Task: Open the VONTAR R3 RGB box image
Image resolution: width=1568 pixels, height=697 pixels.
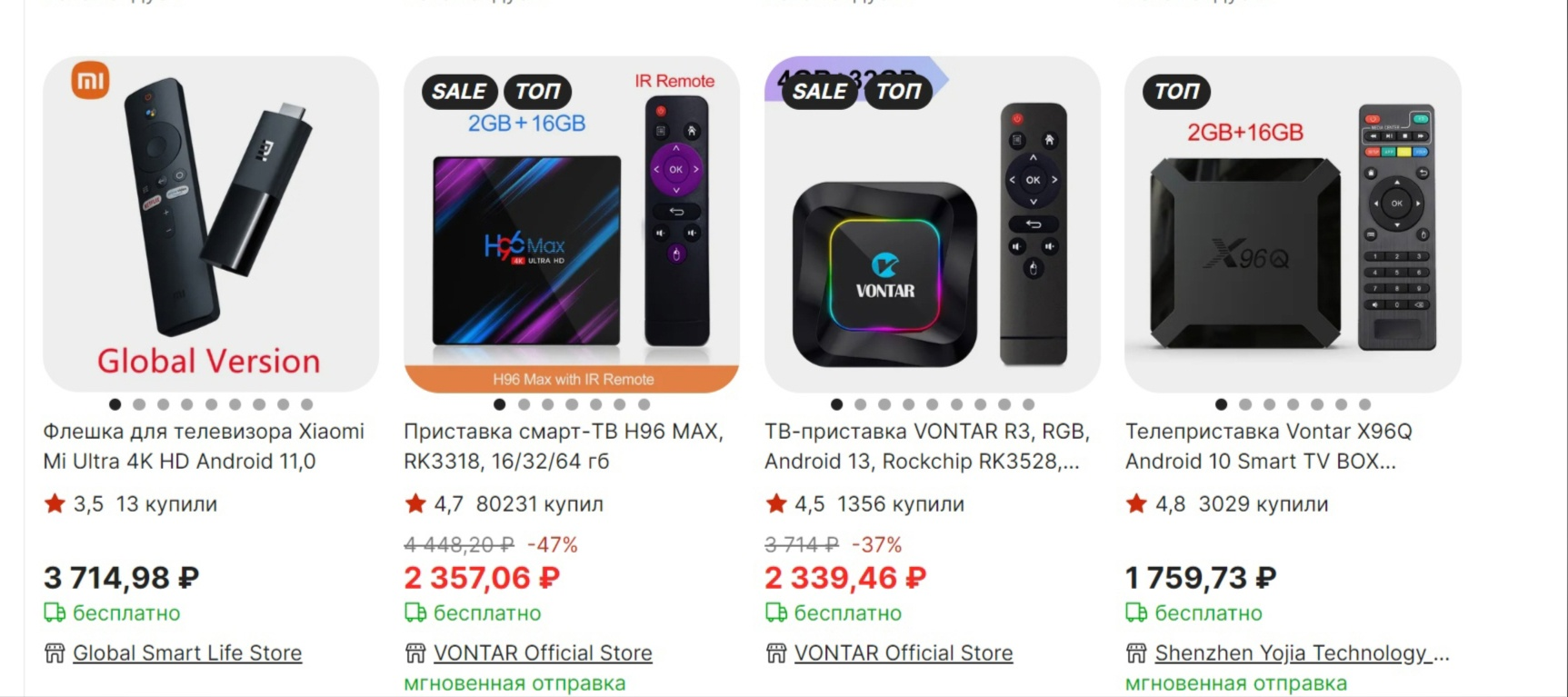Action: pyautogui.click(x=932, y=224)
